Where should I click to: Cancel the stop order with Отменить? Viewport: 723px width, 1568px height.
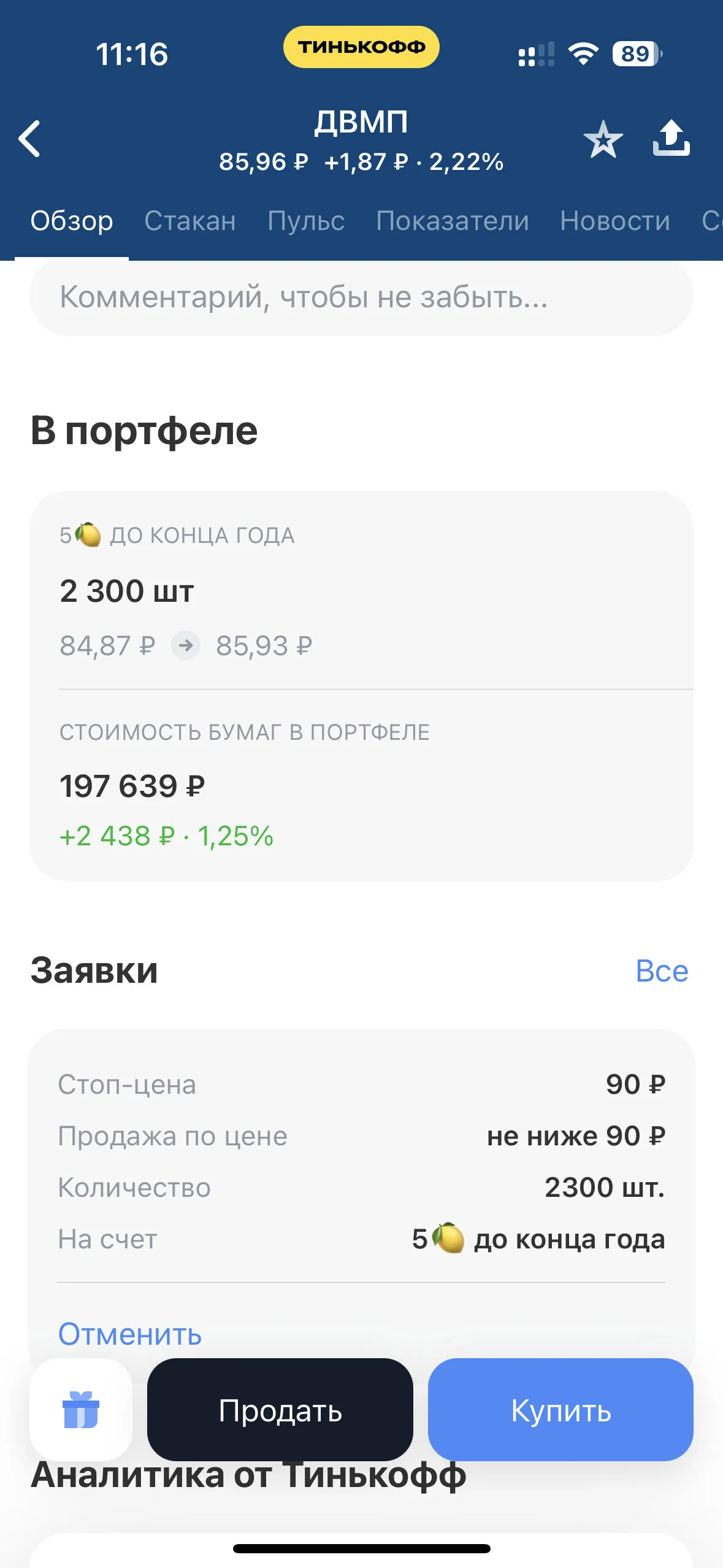tap(130, 1334)
